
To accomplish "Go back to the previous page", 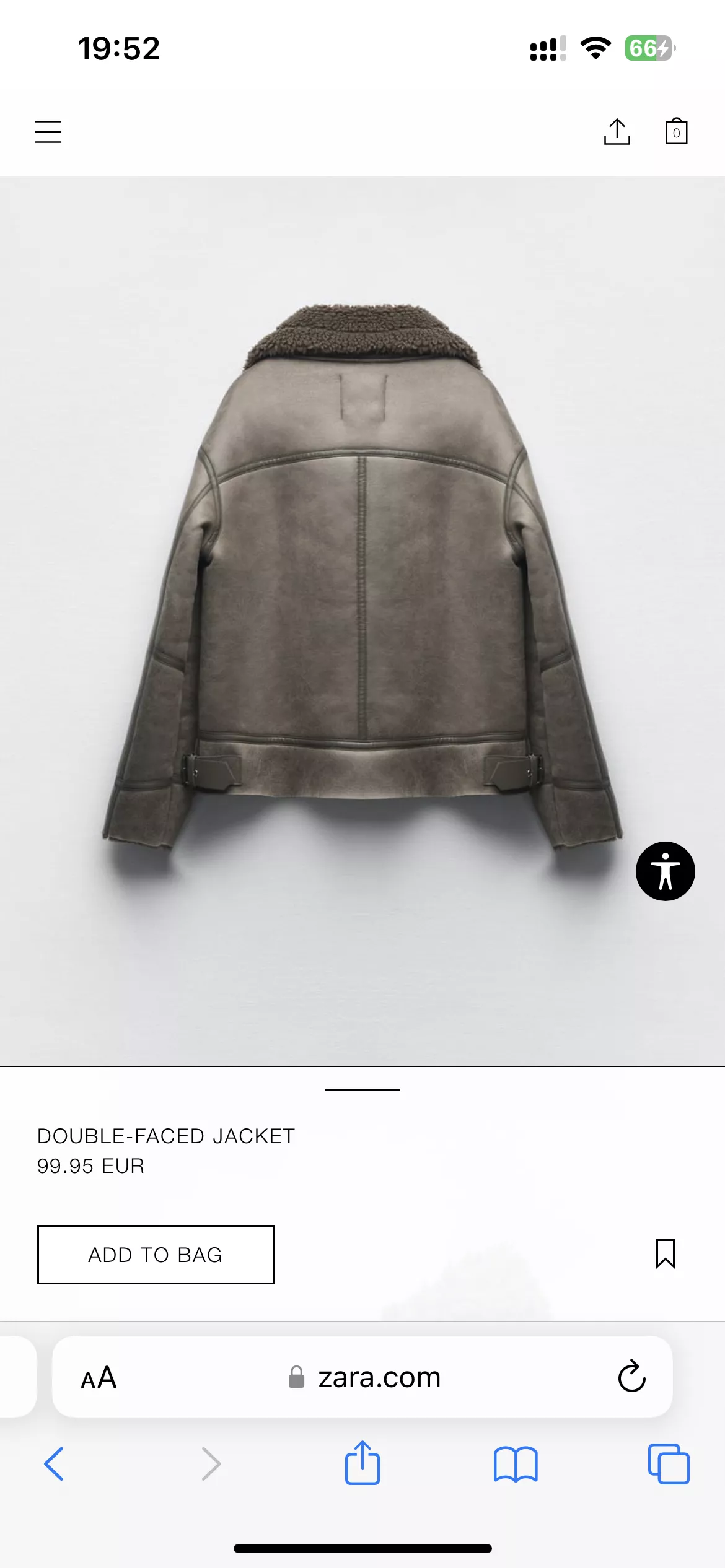I will 54,1464.
